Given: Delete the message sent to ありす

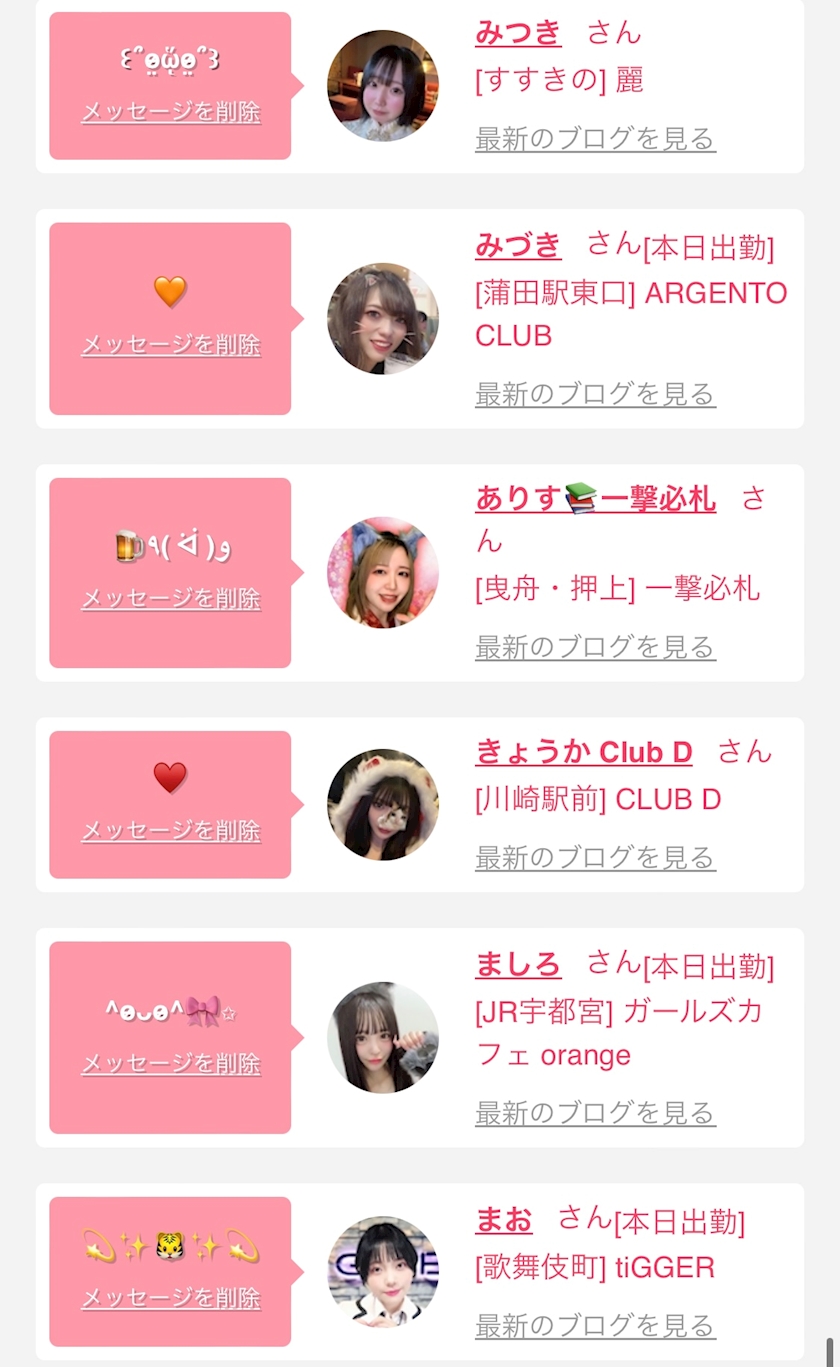Looking at the screenshot, I should pos(171,599).
